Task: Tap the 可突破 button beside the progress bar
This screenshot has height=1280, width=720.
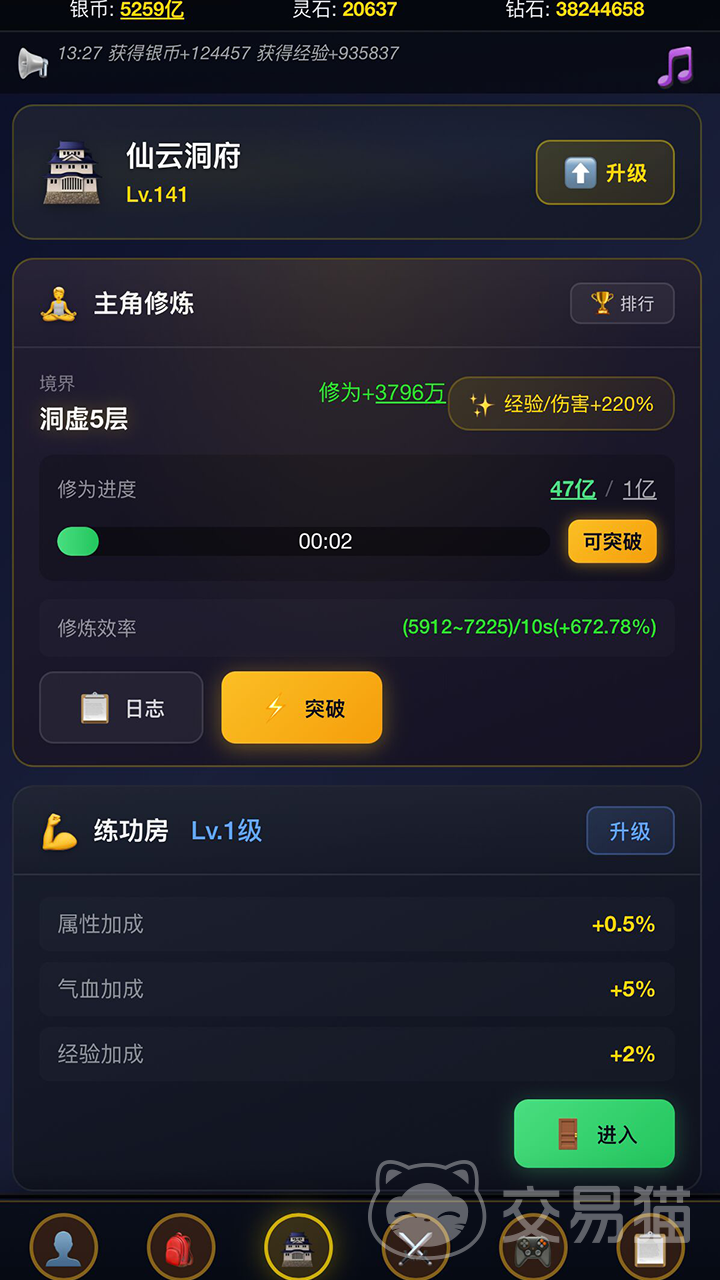Action: pos(612,542)
